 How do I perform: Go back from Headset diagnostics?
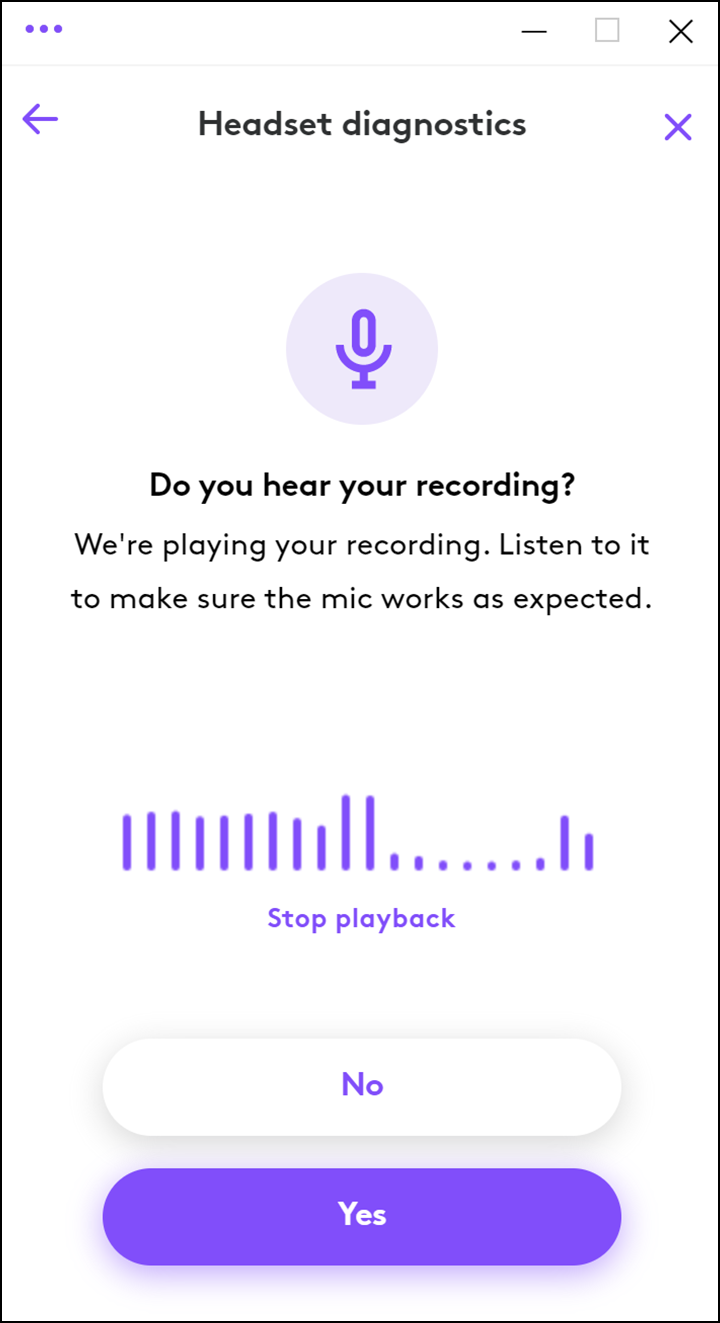coord(40,120)
